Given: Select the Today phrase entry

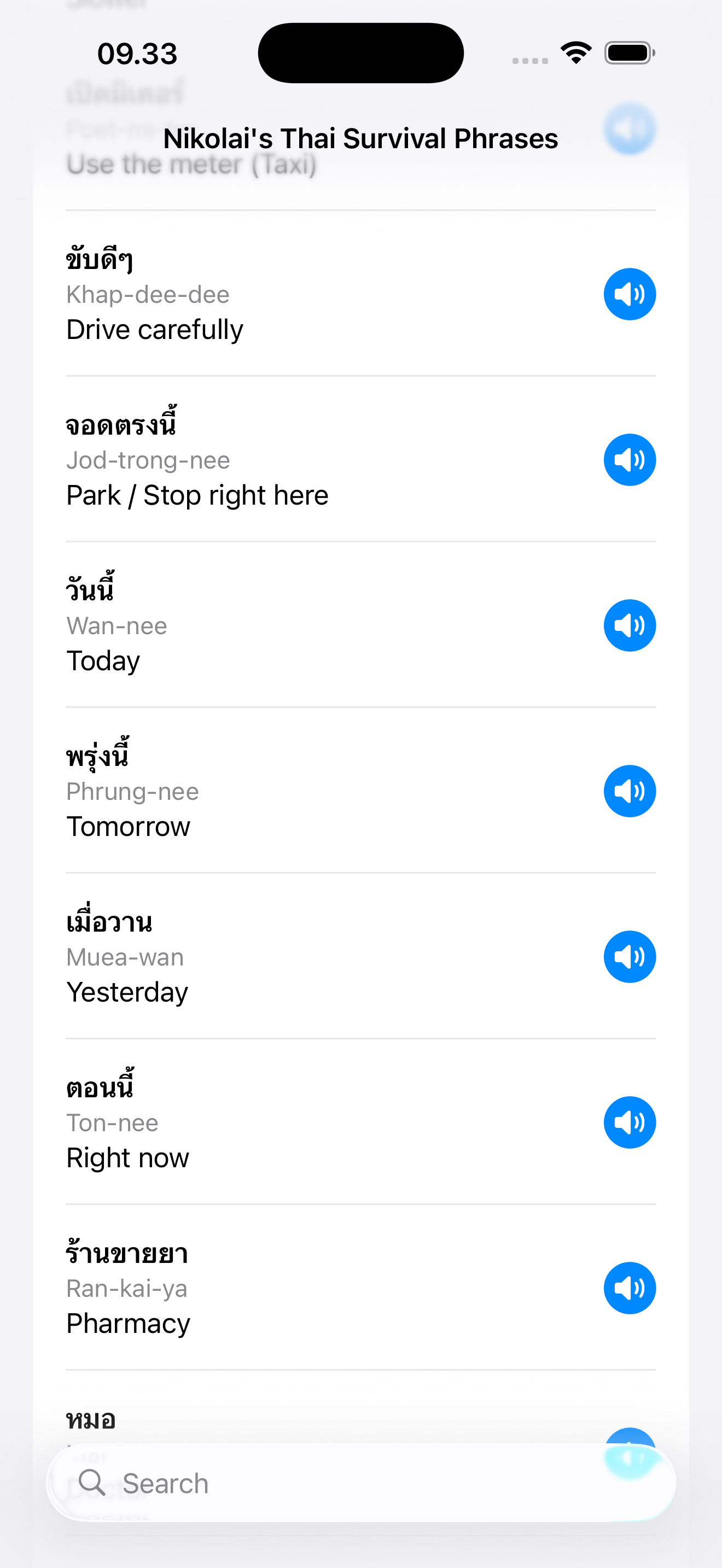Looking at the screenshot, I should [243, 625].
